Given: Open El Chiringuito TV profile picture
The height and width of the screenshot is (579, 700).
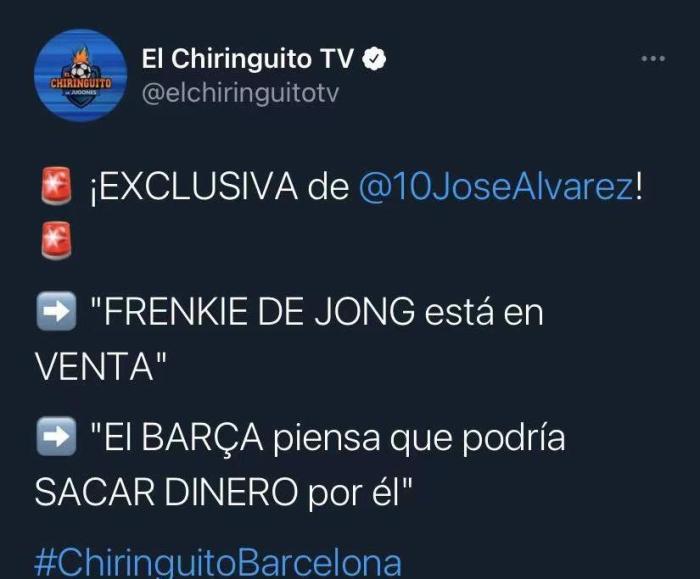Looking at the screenshot, I should (80, 75).
